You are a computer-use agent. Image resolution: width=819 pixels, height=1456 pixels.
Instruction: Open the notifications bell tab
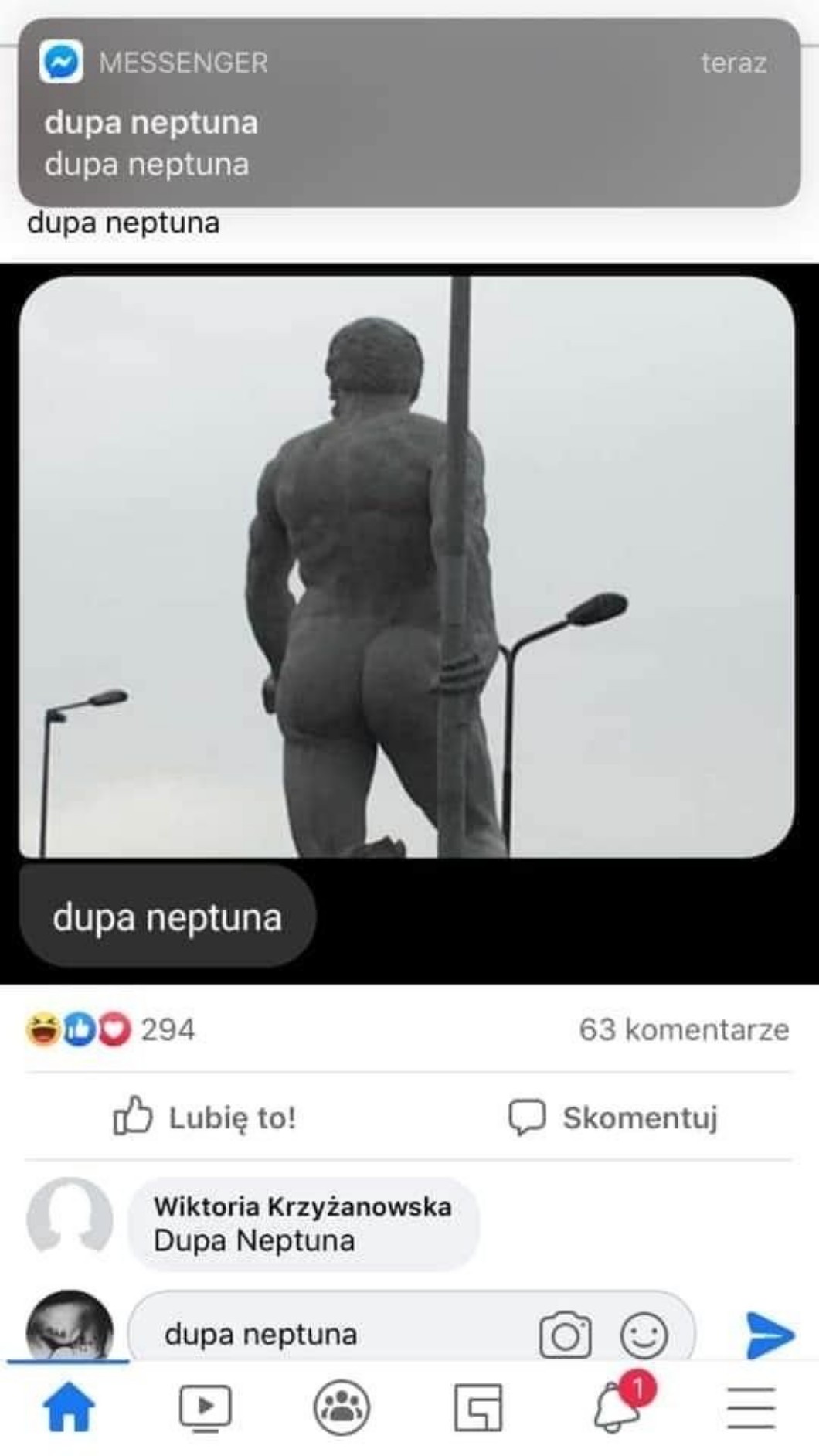point(617,1407)
